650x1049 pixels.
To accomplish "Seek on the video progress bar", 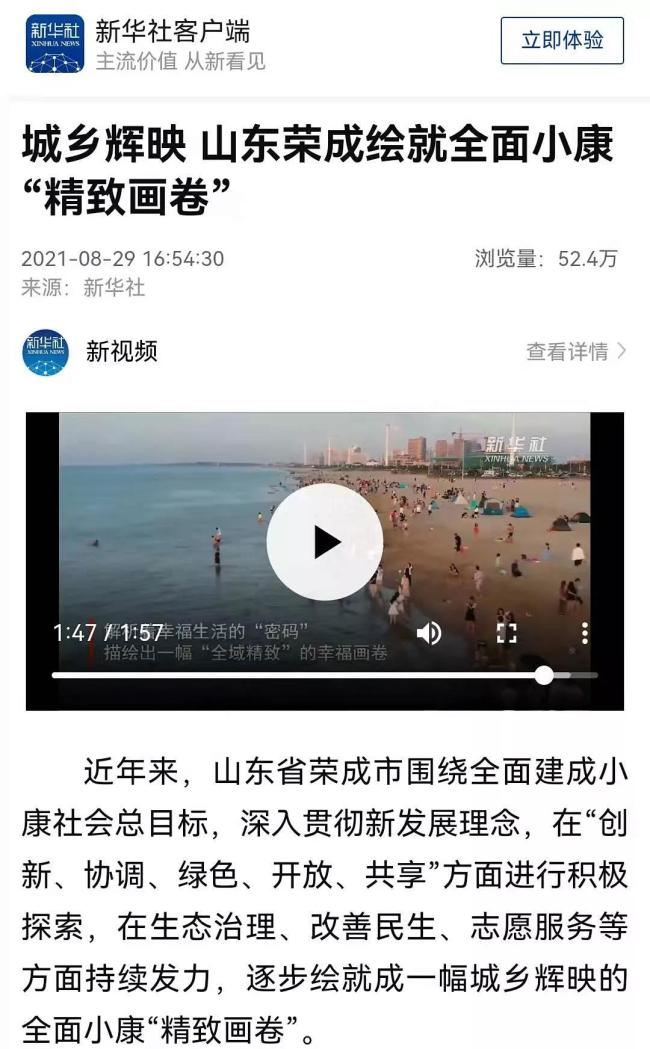I will (300, 675).
